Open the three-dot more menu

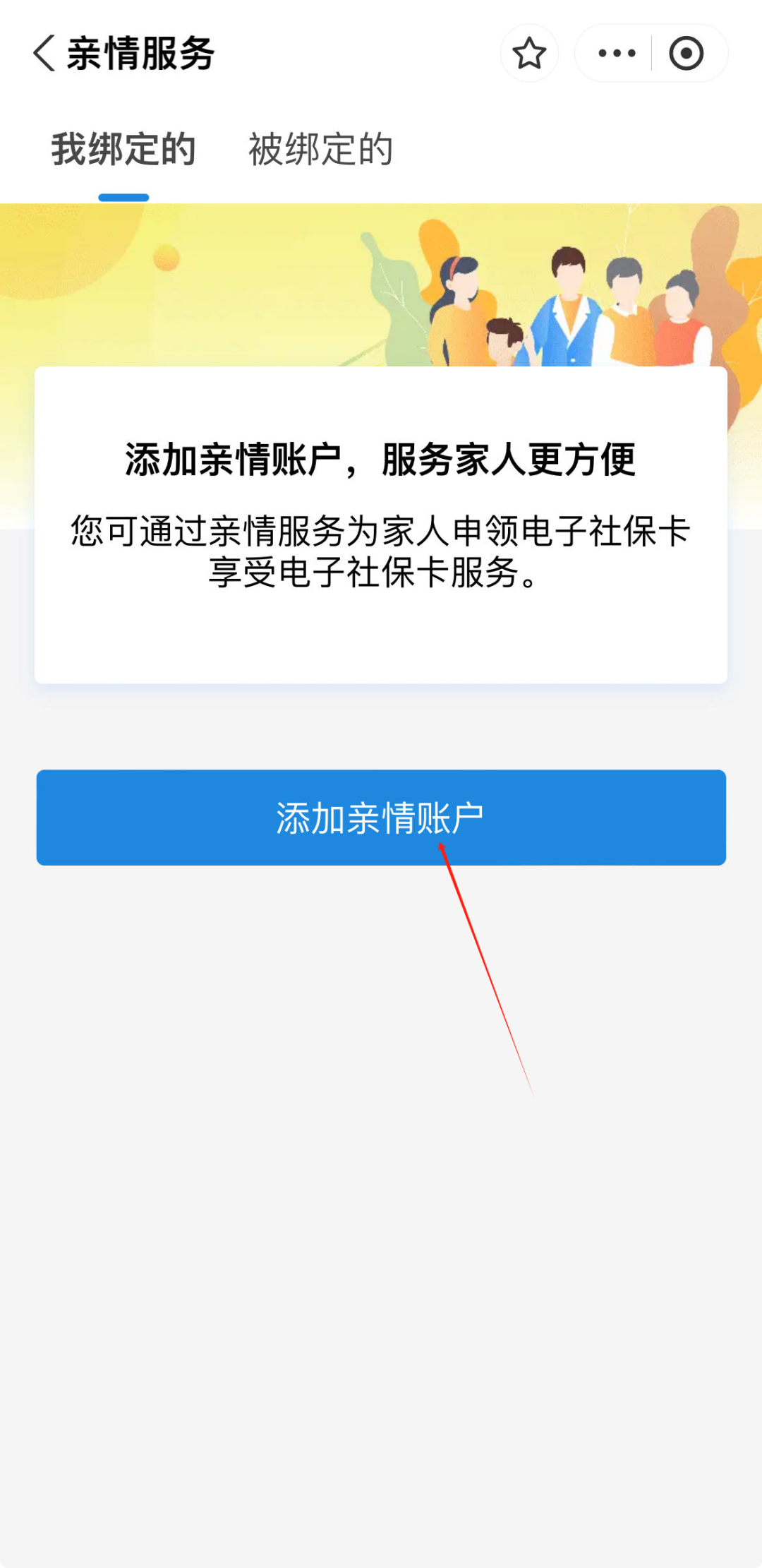[x=616, y=54]
